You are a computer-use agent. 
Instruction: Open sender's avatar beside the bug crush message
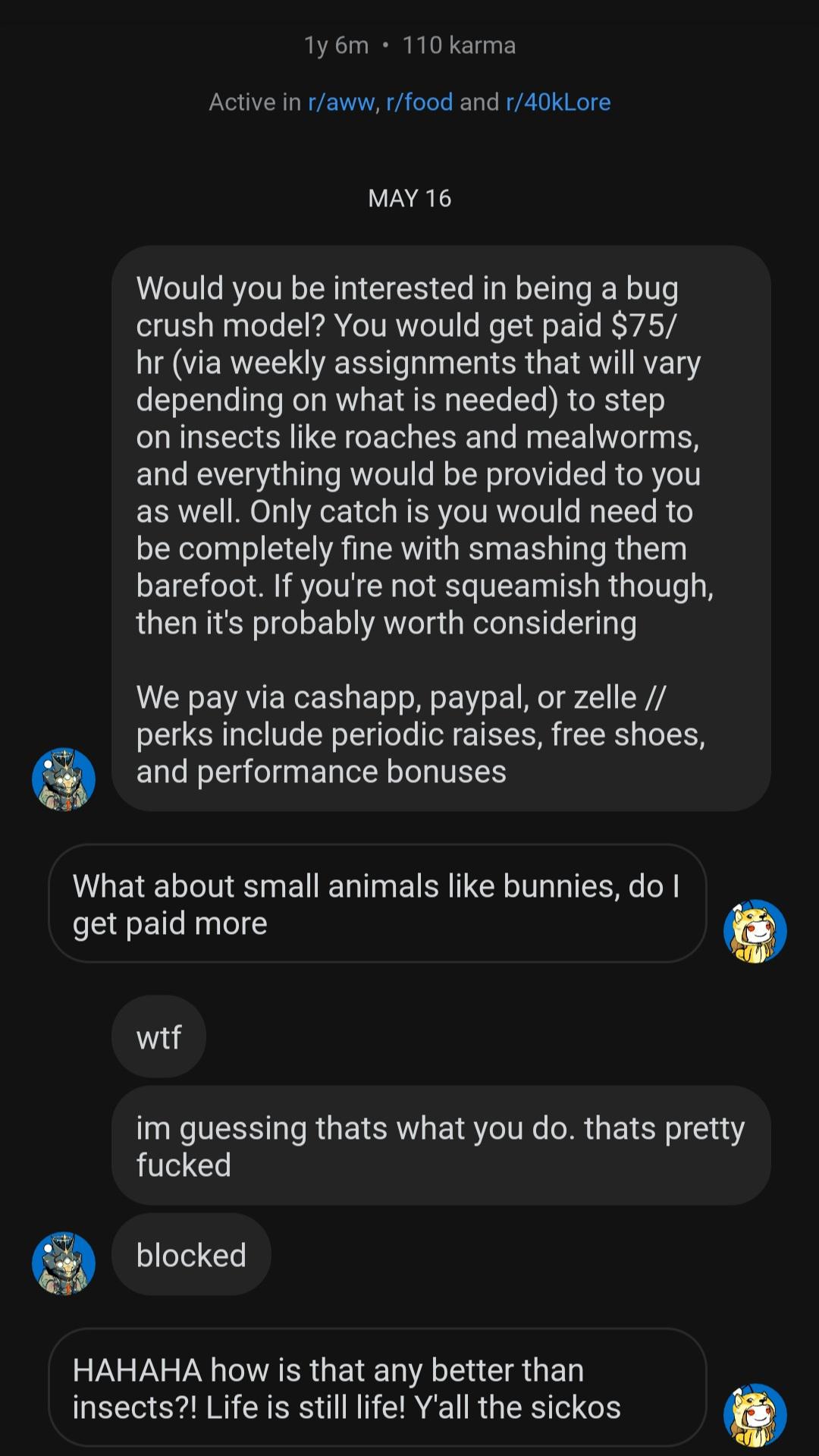click(x=64, y=779)
